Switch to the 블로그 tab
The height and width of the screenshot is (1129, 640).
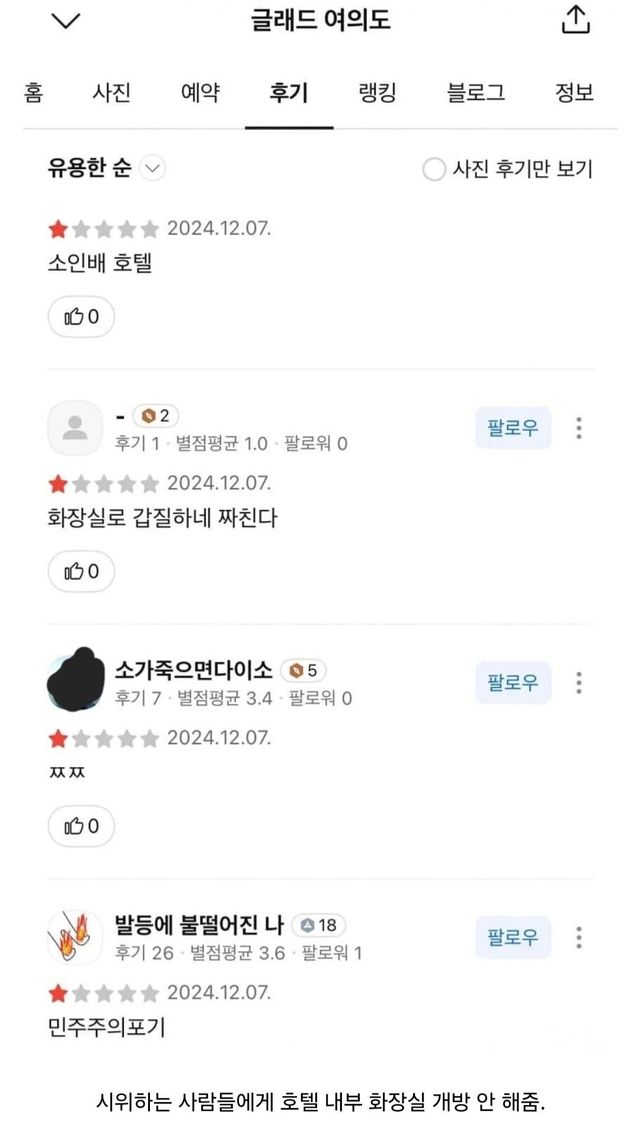click(x=476, y=93)
